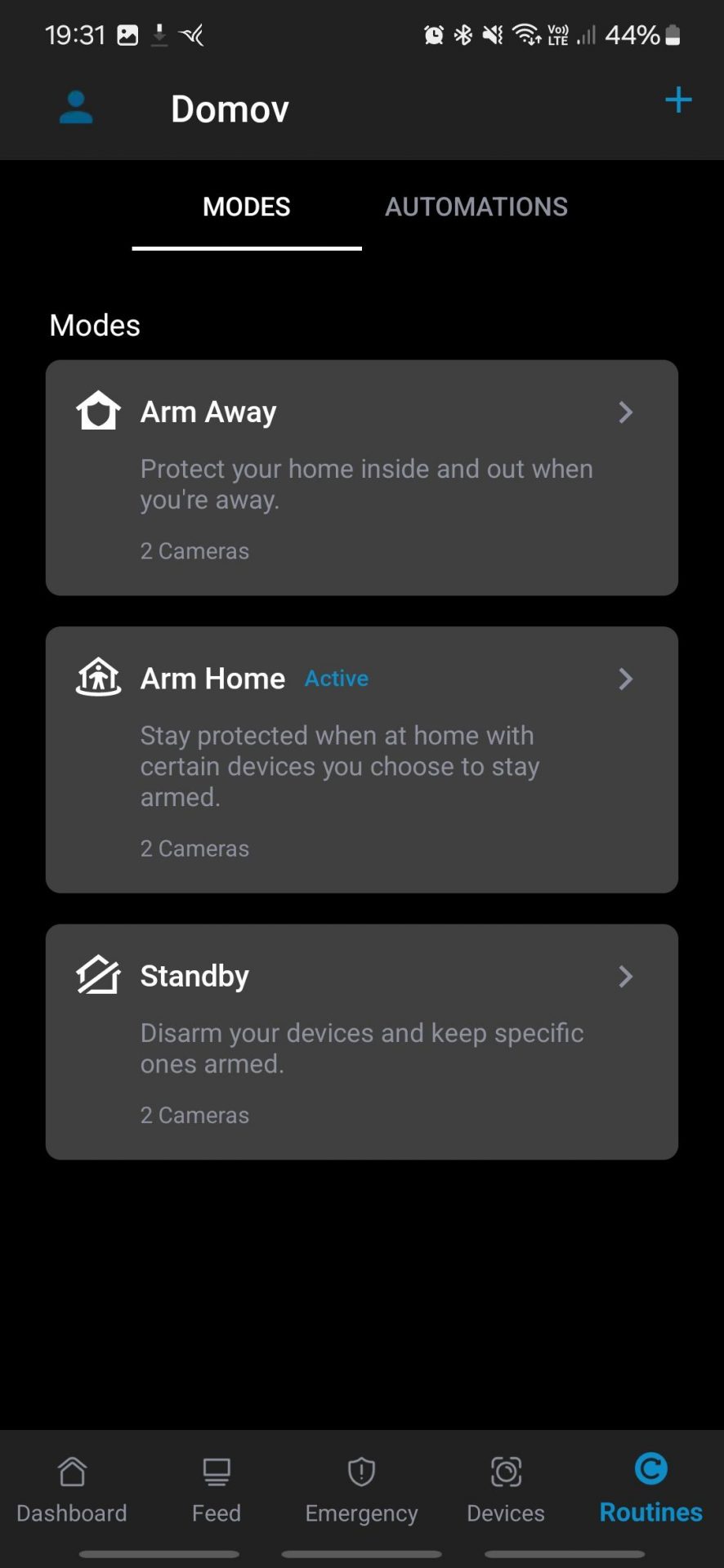This screenshot has width=724, height=1568.
Task: Open the Emergency tab
Action: (361, 1490)
